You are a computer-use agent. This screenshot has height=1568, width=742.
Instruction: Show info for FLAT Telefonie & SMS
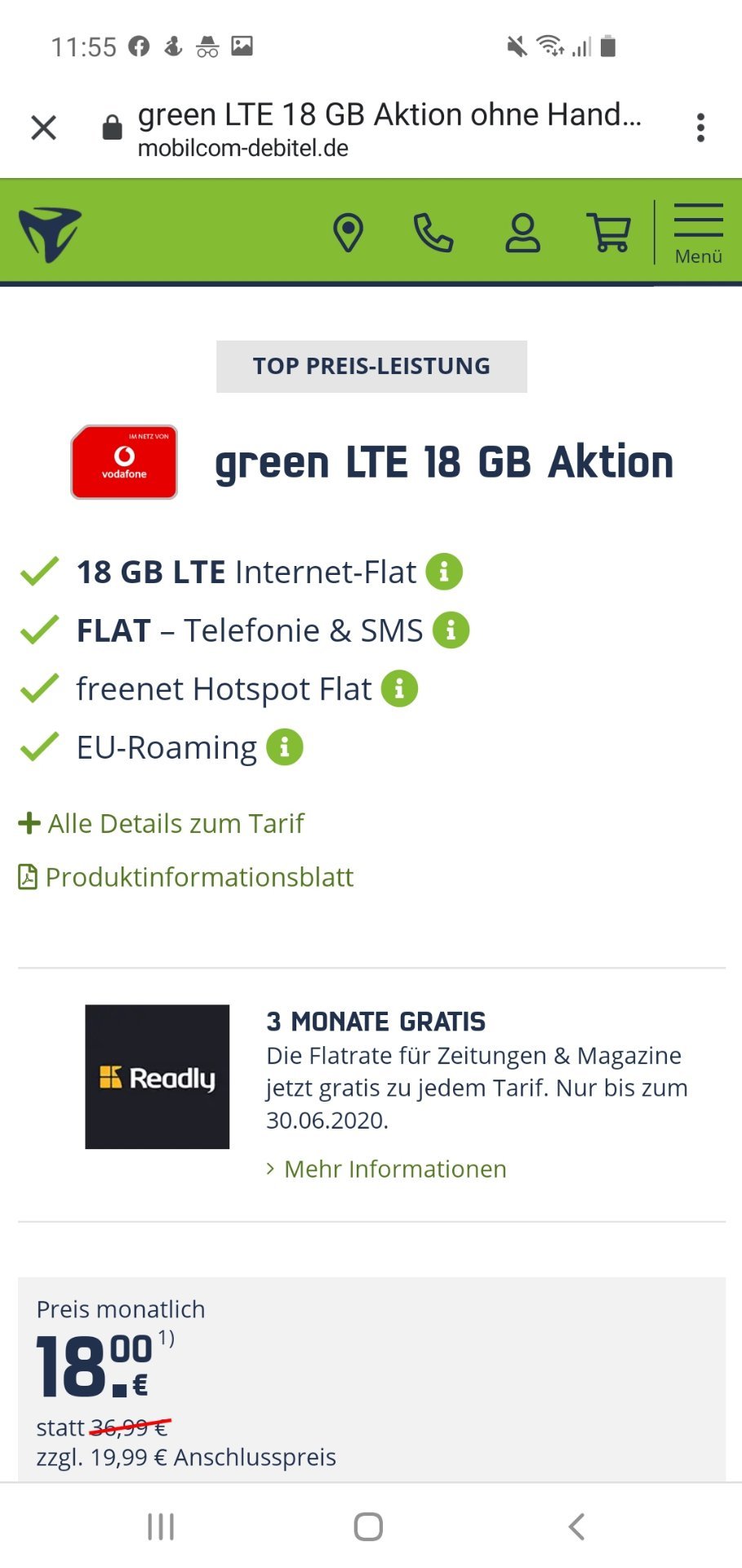(451, 630)
